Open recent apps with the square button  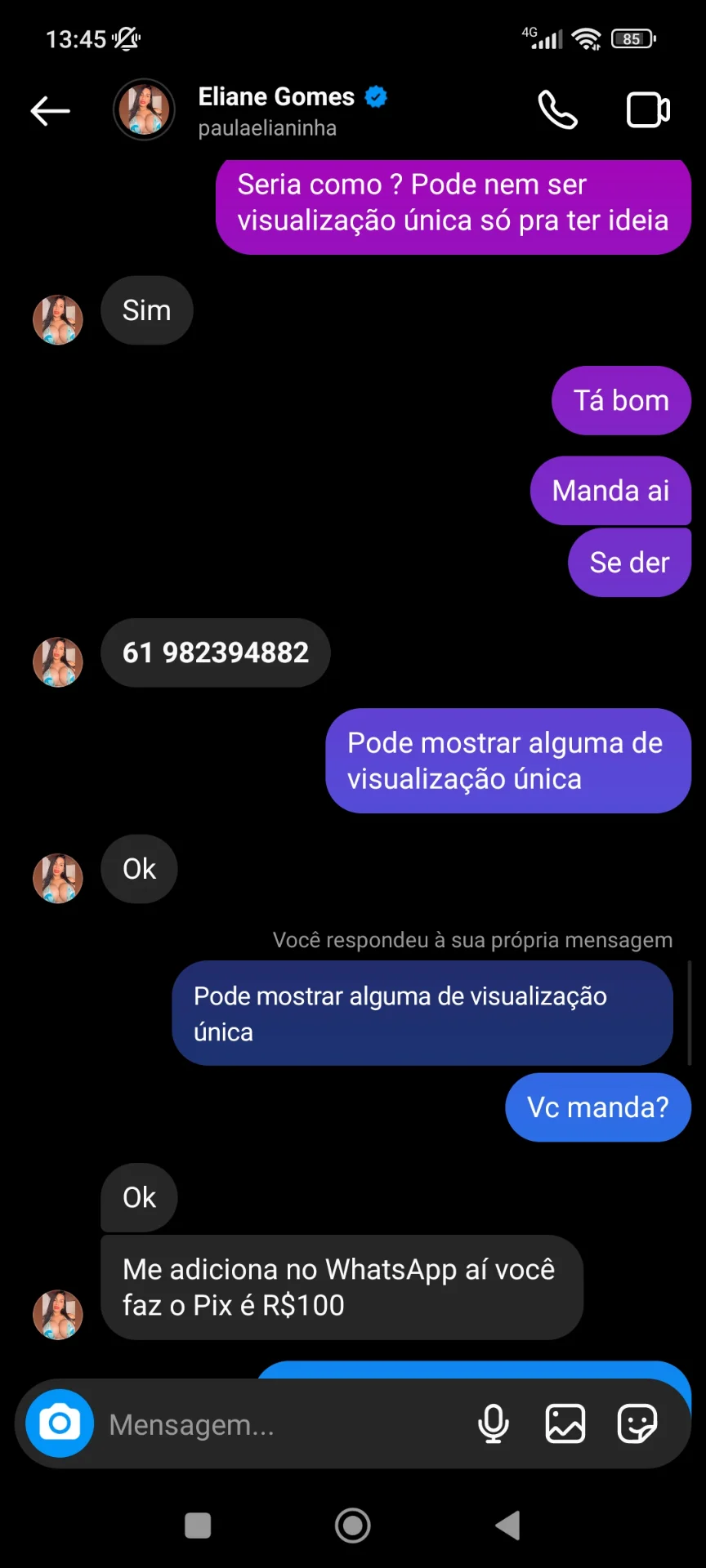[x=198, y=1525]
